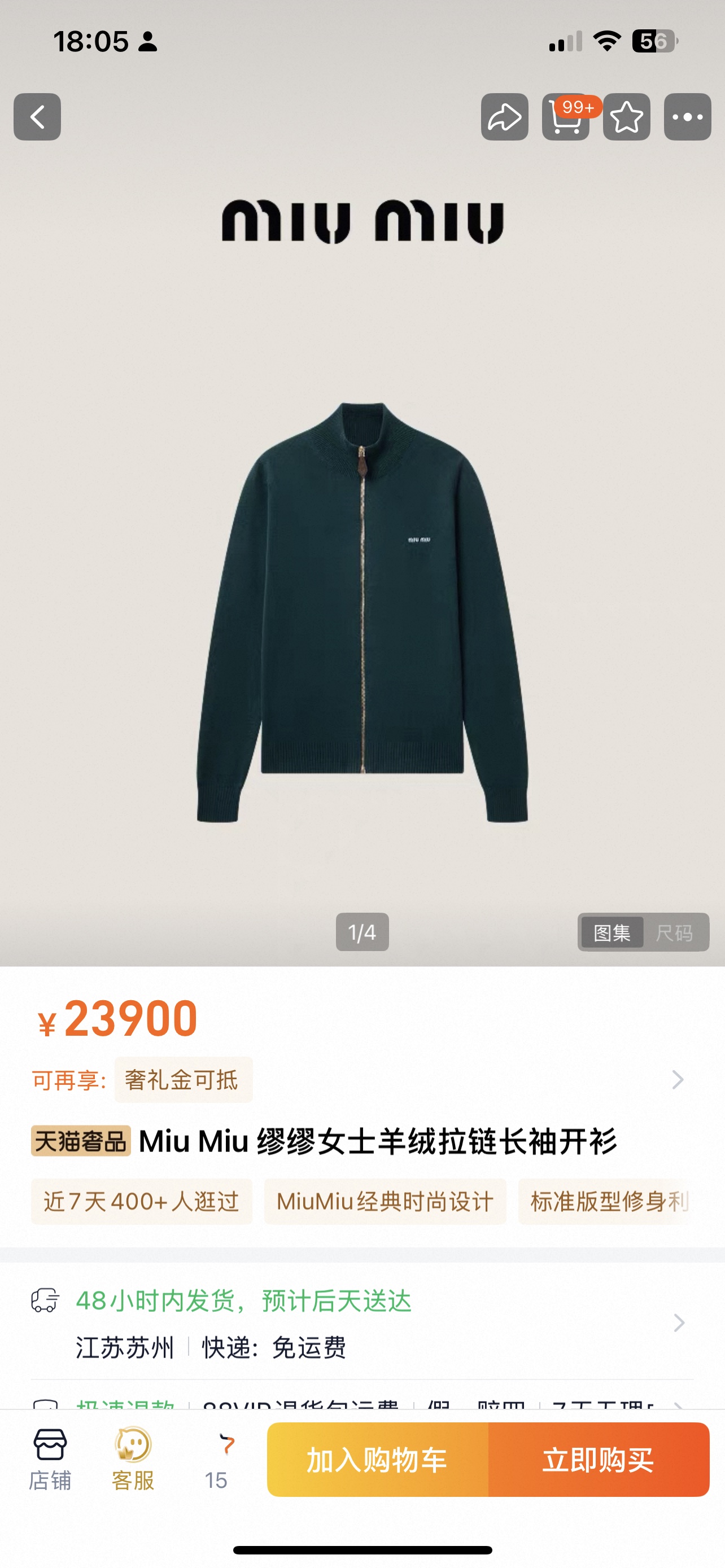Open the three-dot overflow menu
The image size is (725, 1568).
(x=687, y=117)
